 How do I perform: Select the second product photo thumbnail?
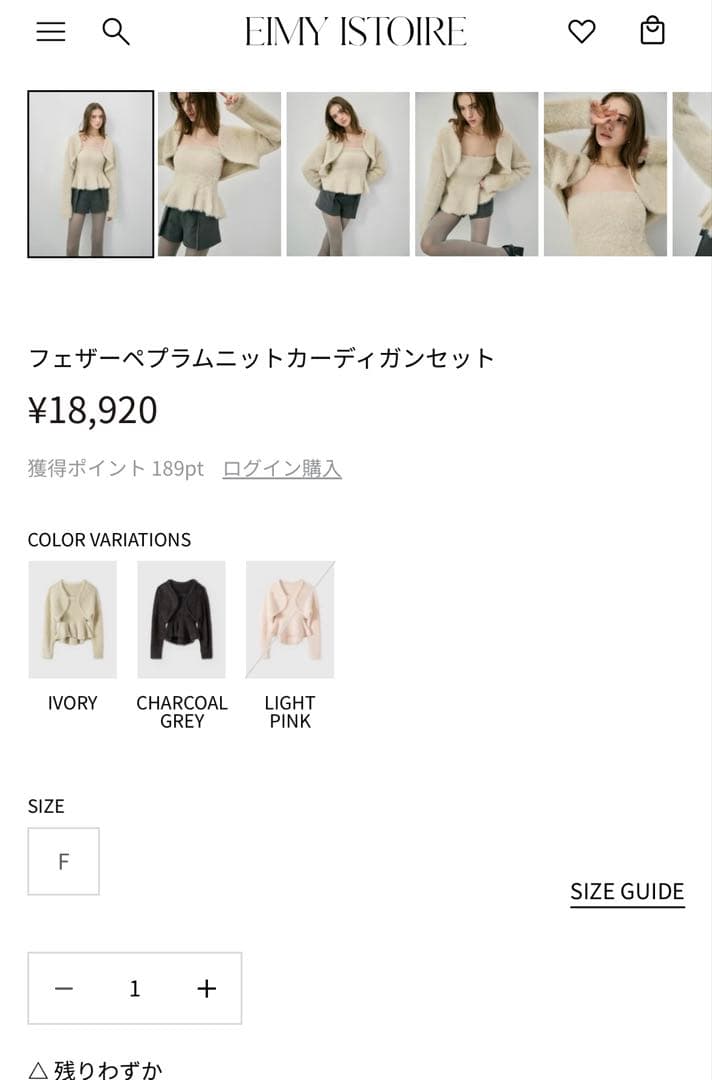[x=219, y=174]
